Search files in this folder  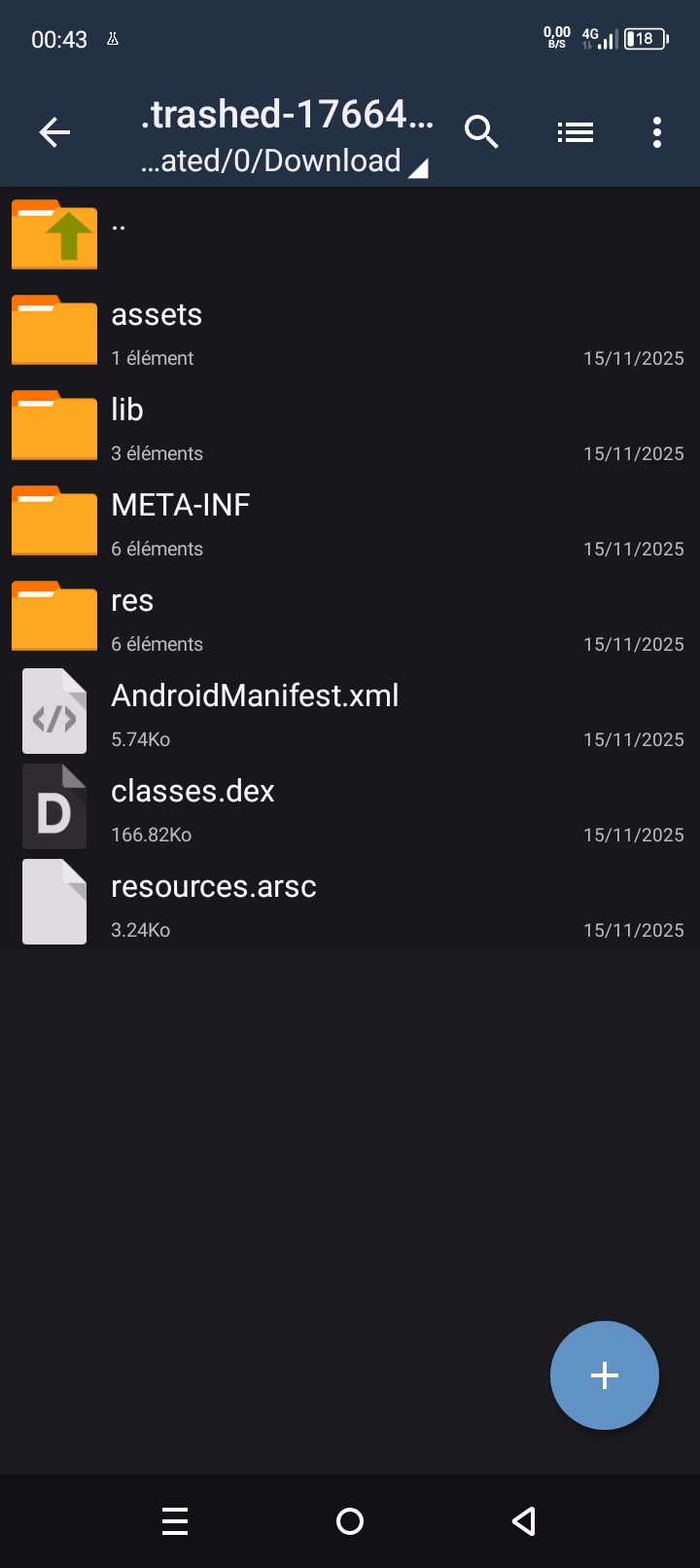481,132
